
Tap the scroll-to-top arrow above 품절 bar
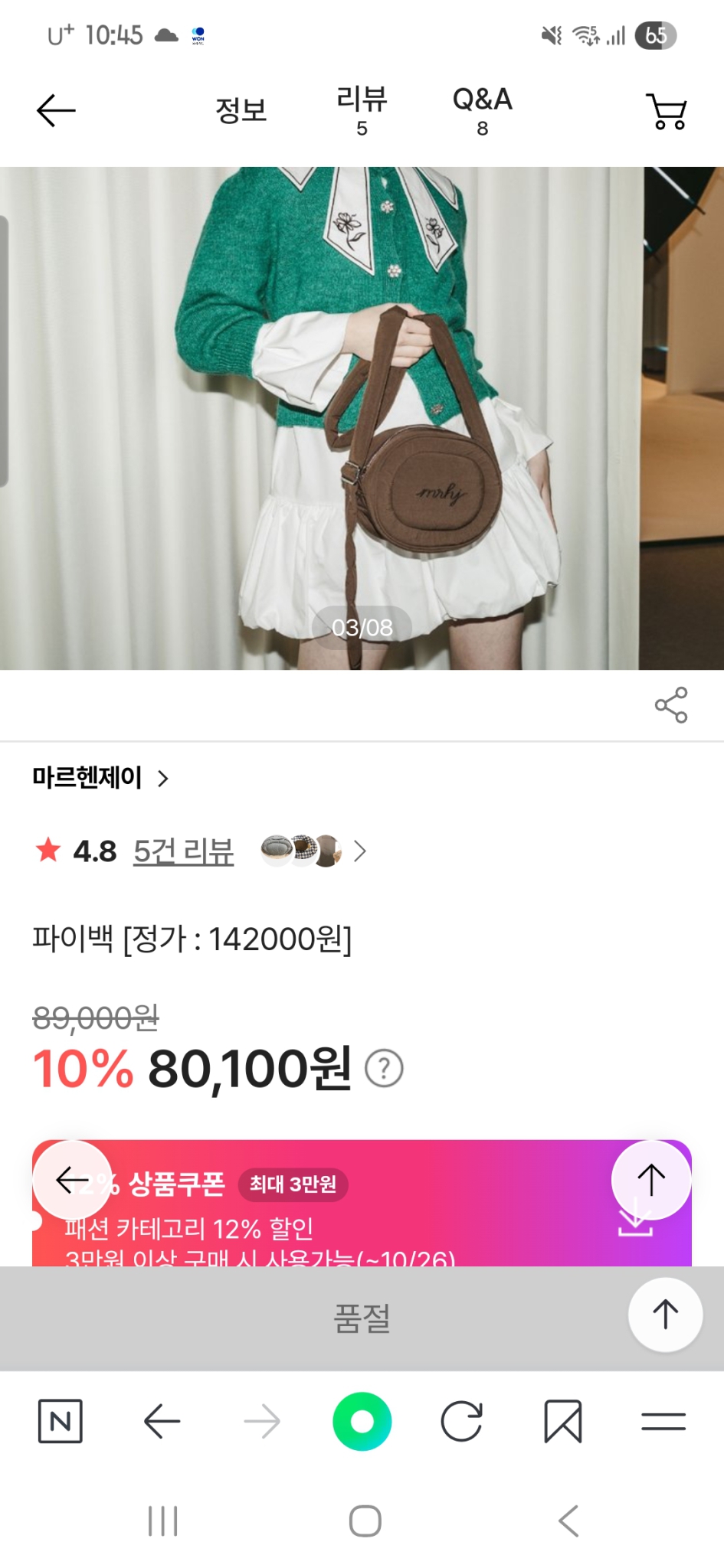[664, 1314]
